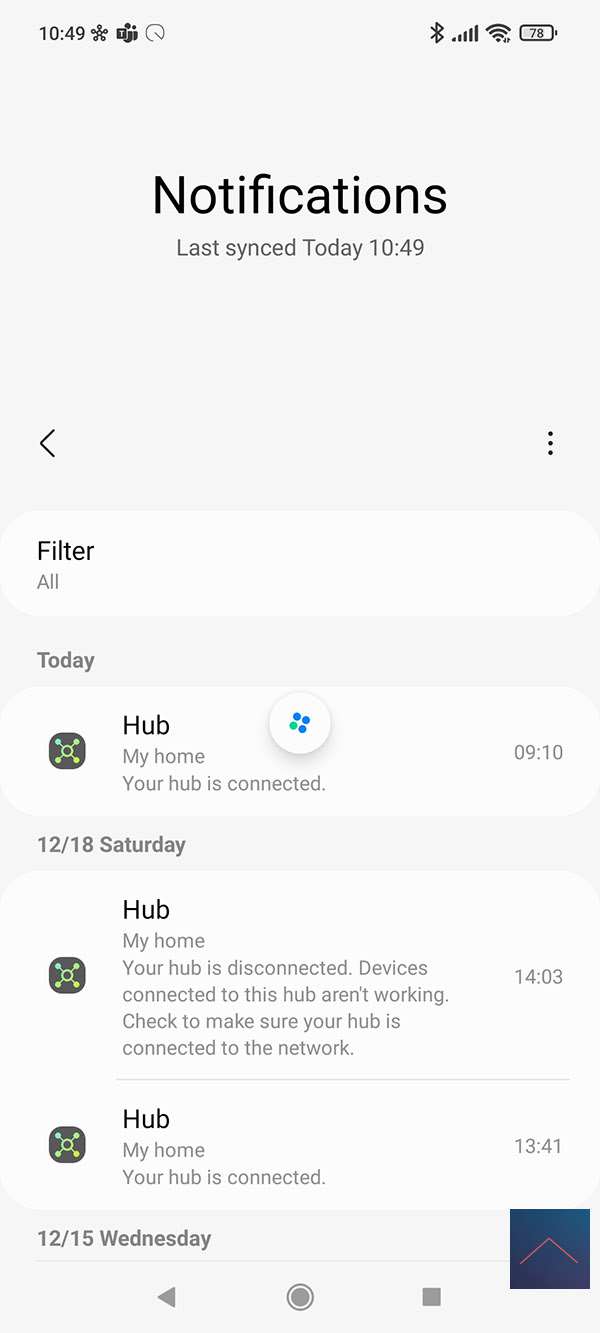Open the recent apps view
The image size is (600, 1333).
point(431,1297)
